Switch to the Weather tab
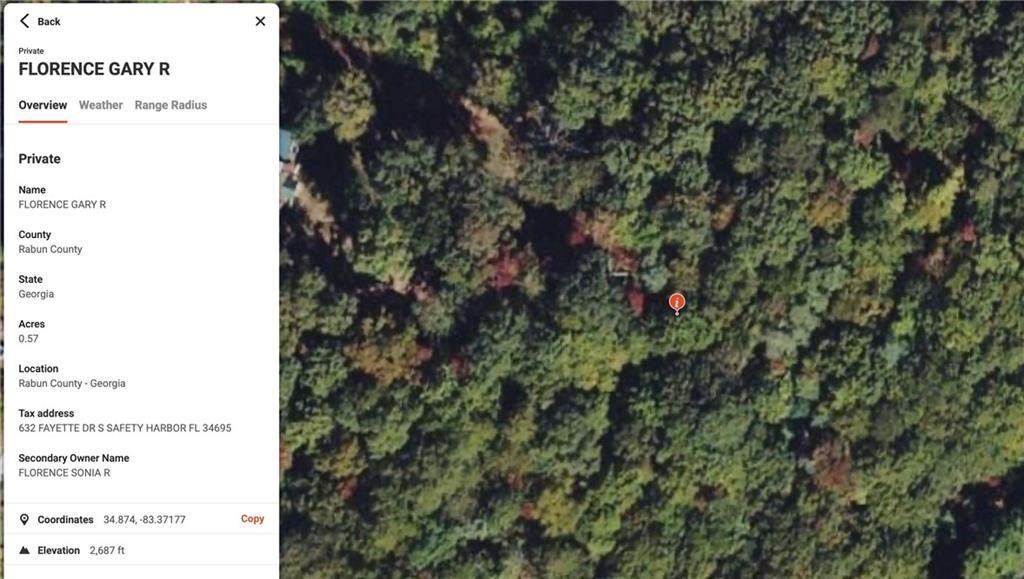 (x=101, y=105)
